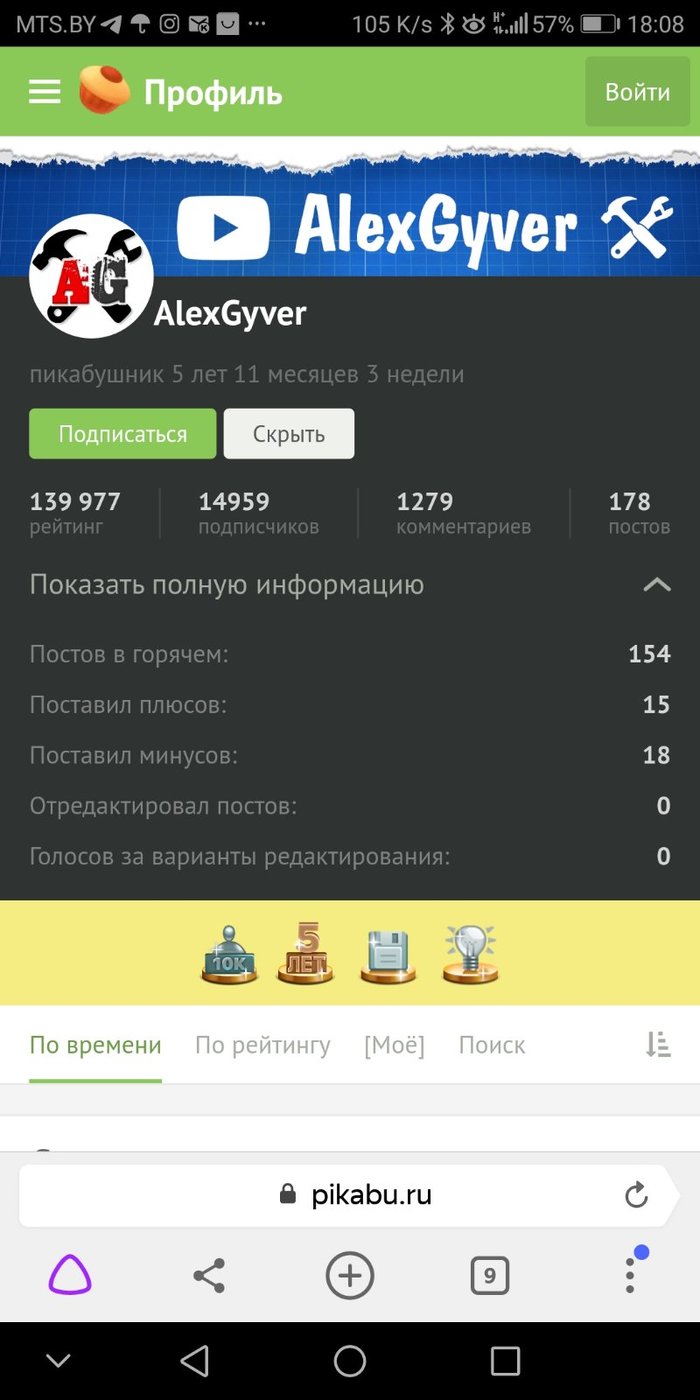Image resolution: width=700 pixels, height=1400 pixels.
Task: Open the Поиск tab
Action: (x=491, y=1045)
